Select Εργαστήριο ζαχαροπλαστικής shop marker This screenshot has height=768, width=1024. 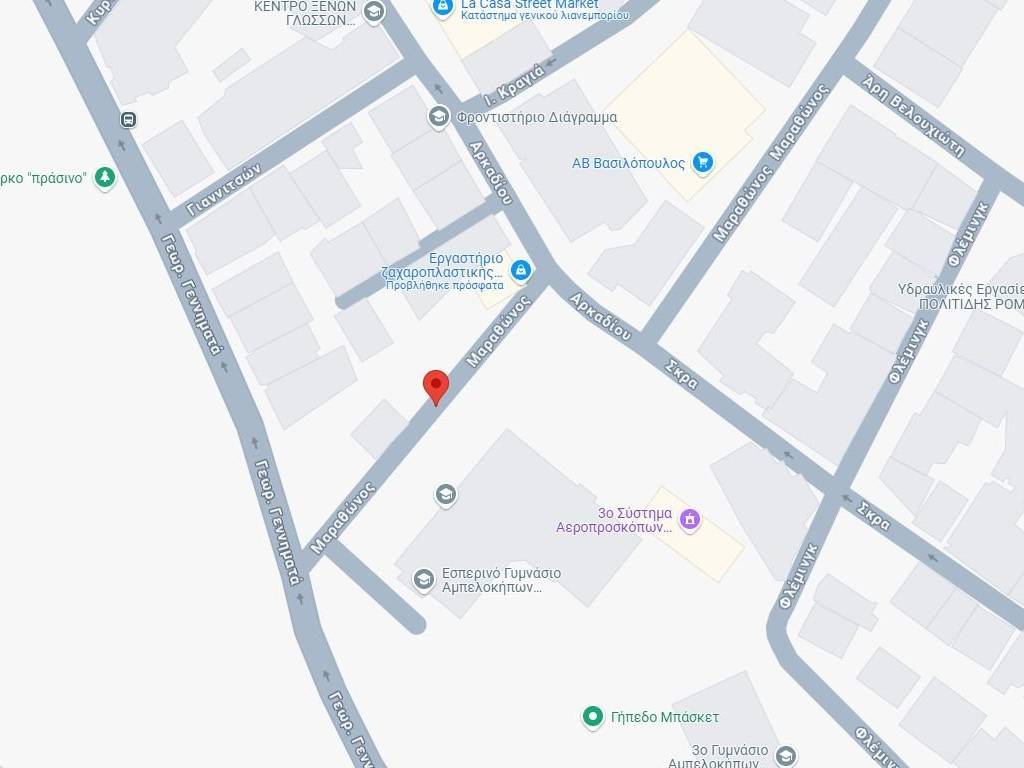pos(520,270)
